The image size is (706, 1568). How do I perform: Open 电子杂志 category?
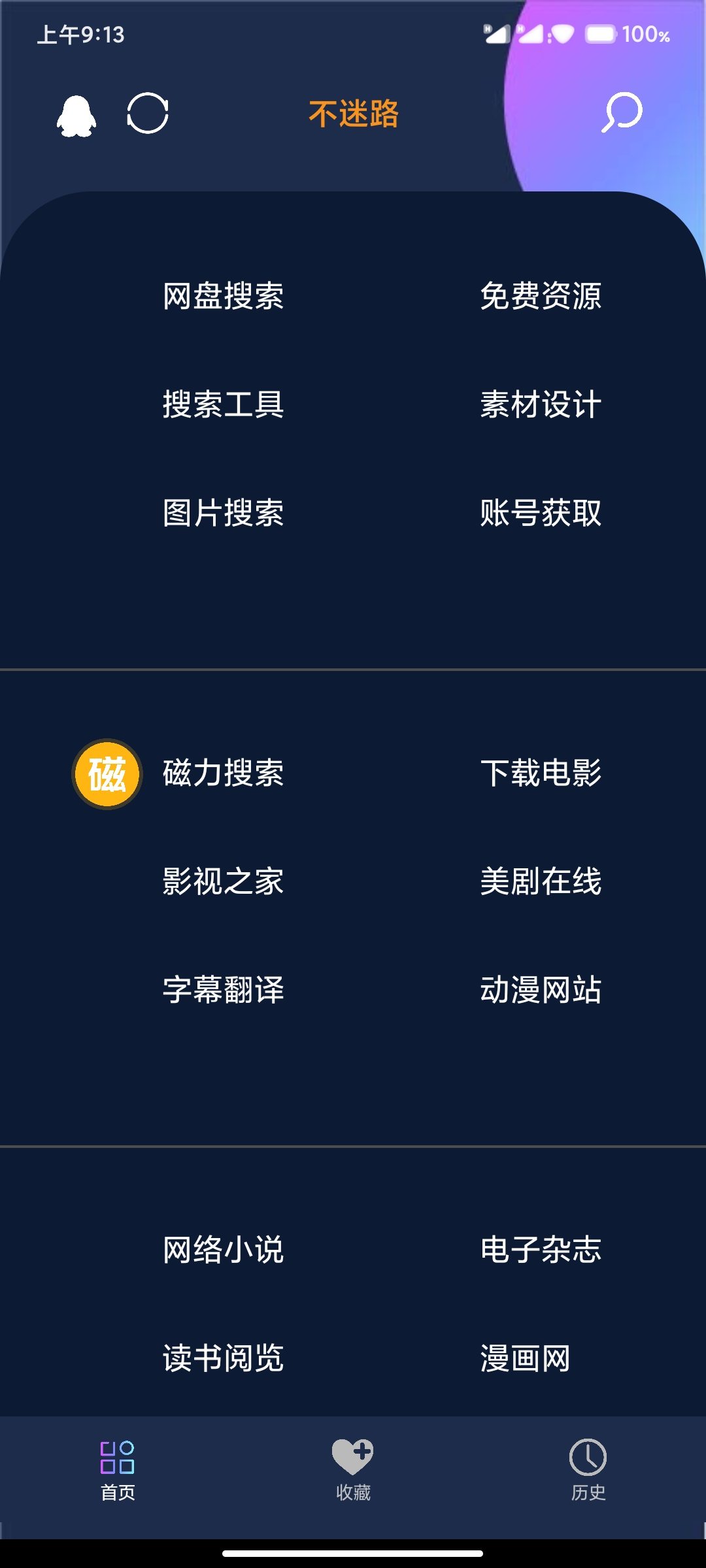pos(541,1250)
